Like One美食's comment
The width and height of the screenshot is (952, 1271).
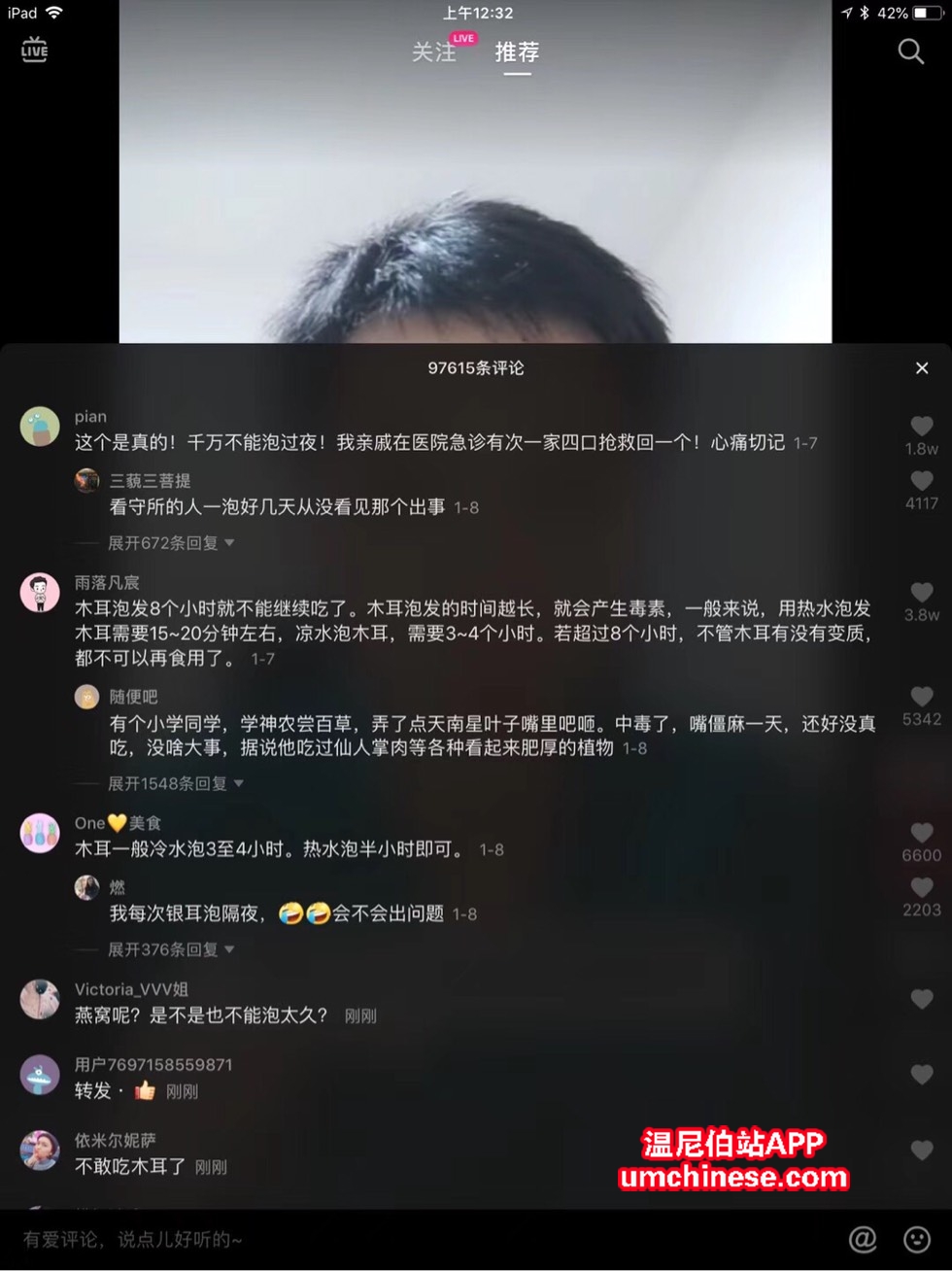coord(921,833)
